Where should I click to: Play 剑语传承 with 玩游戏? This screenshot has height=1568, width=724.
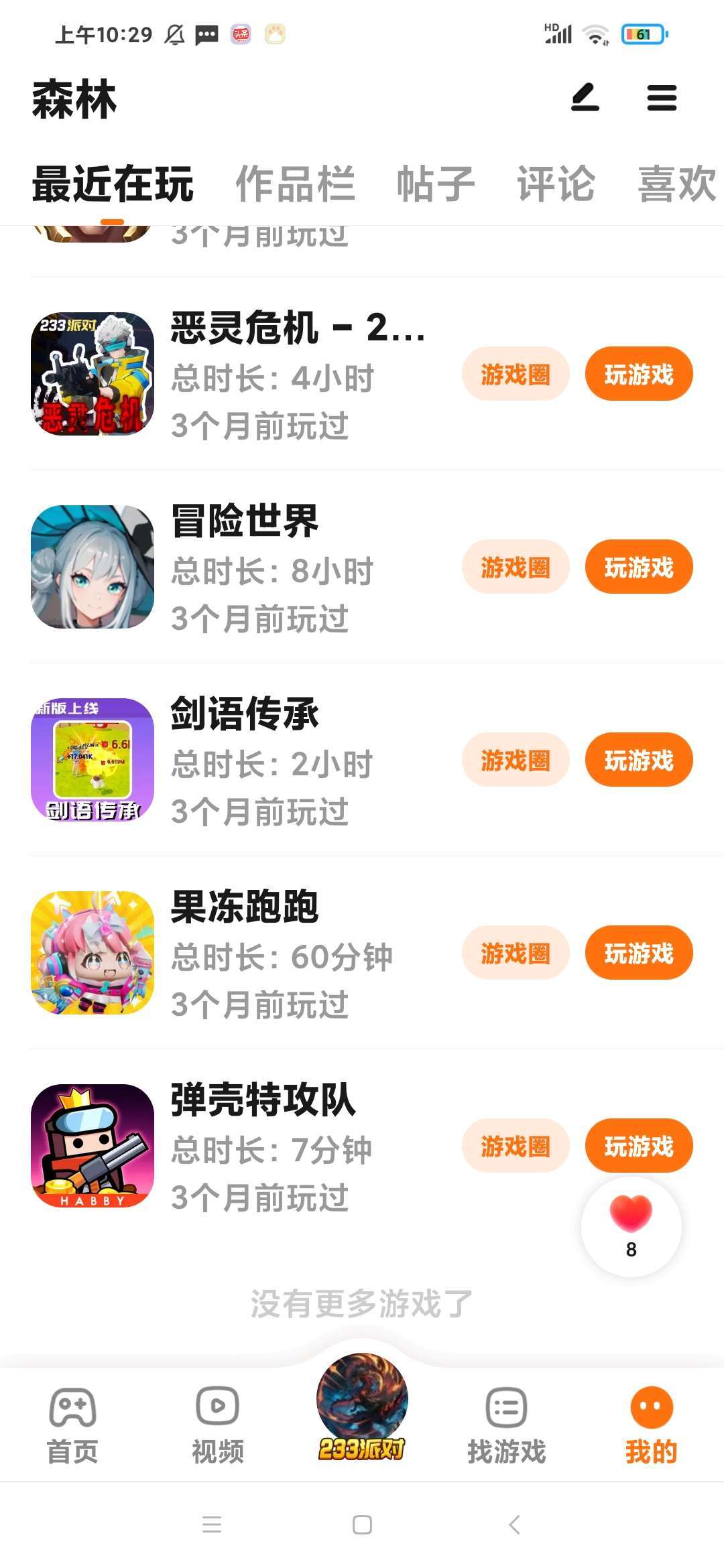click(x=639, y=760)
